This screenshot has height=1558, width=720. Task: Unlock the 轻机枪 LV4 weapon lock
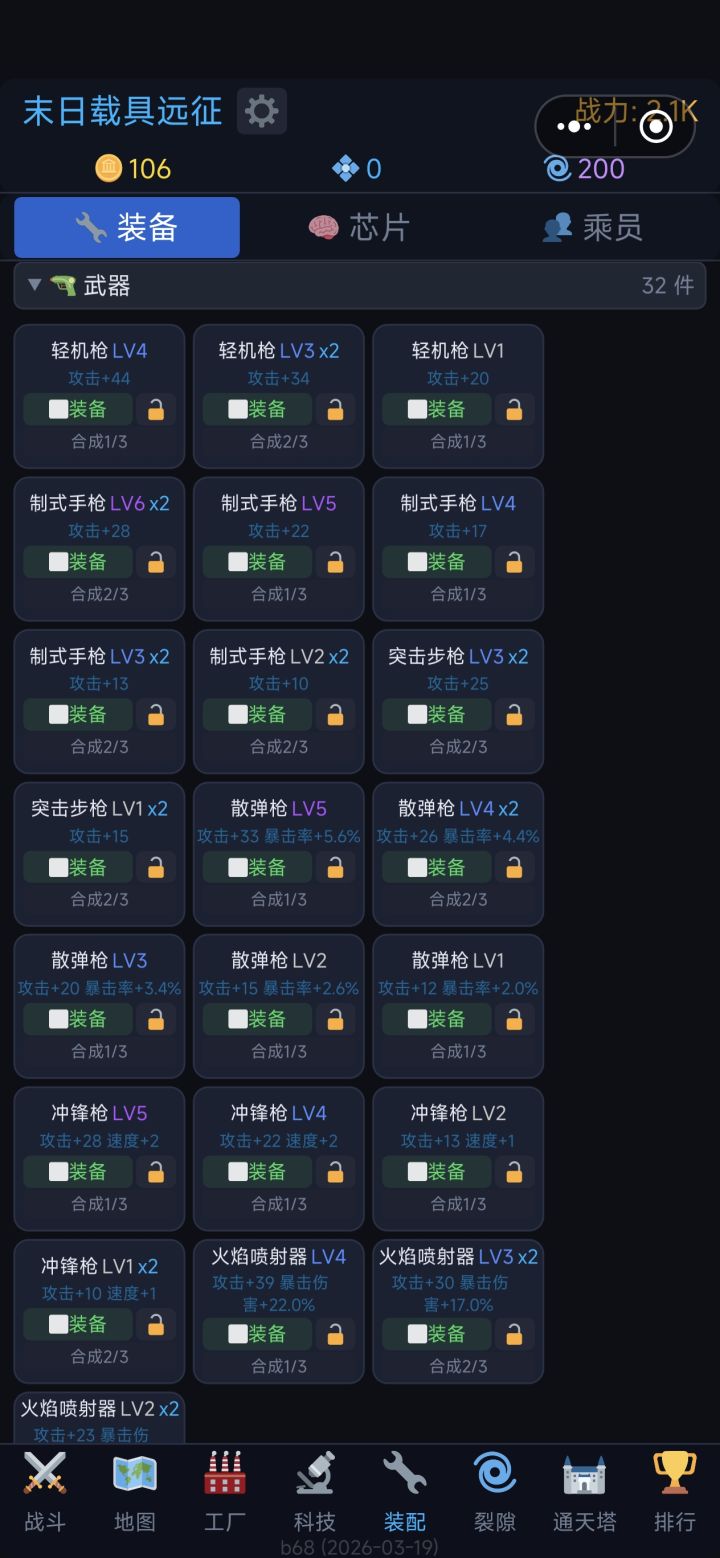(155, 409)
